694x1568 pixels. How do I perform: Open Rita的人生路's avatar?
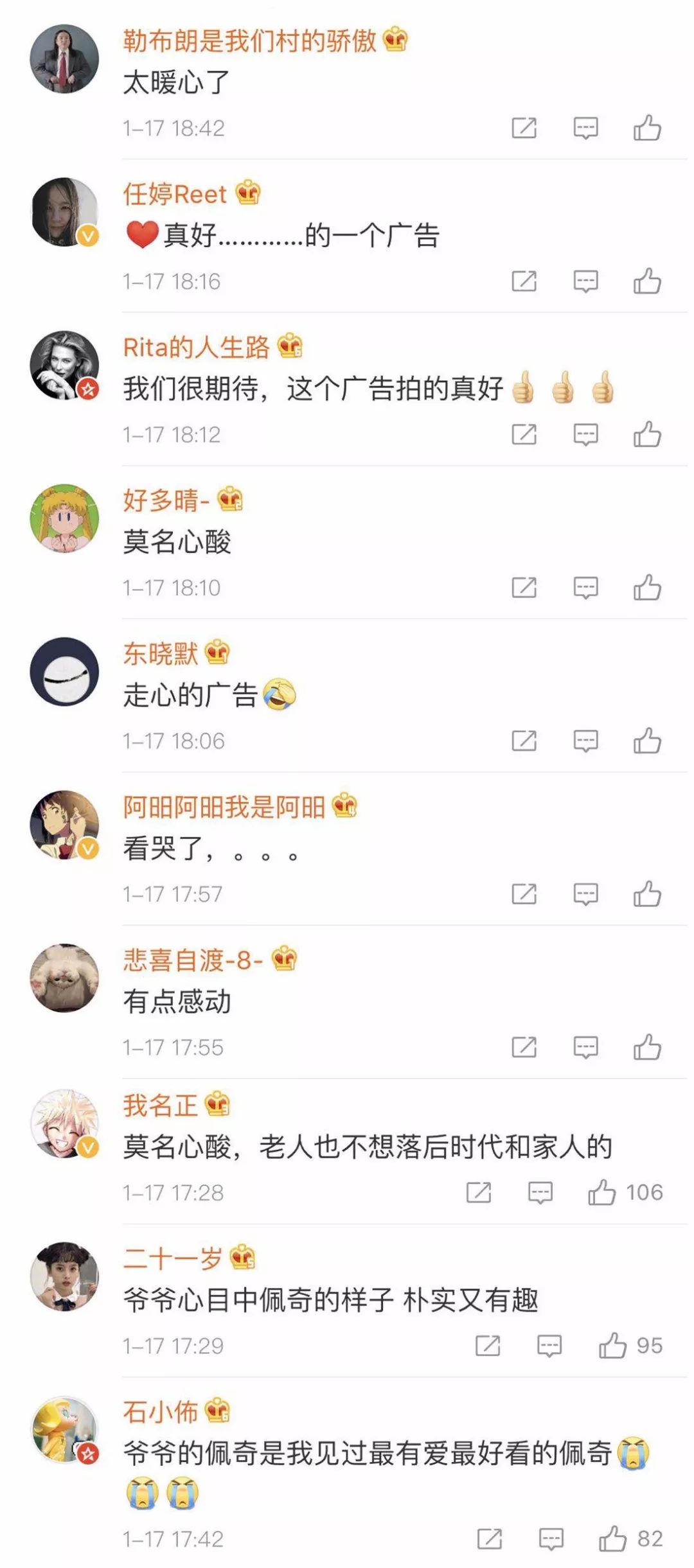click(64, 365)
